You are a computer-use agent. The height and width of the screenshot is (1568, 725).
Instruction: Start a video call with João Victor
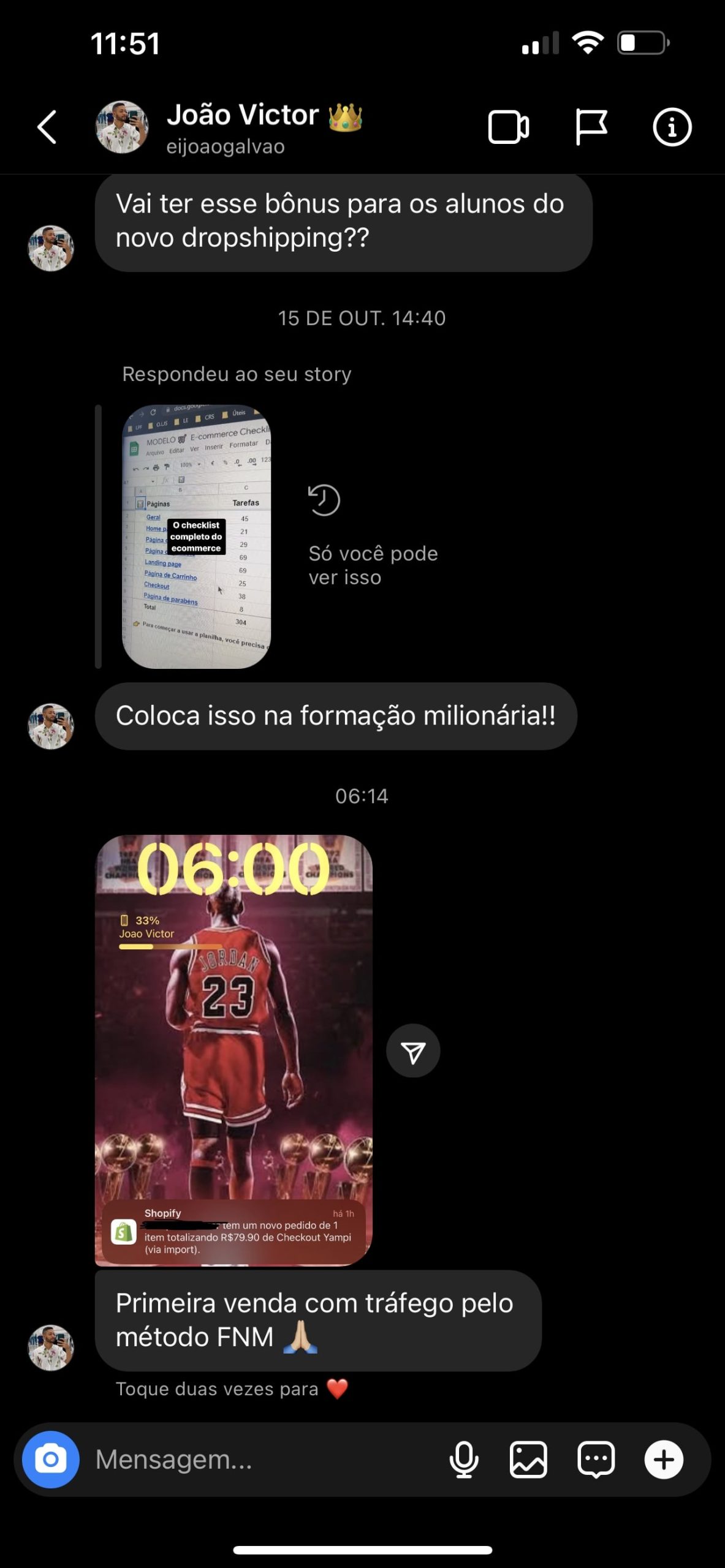pyautogui.click(x=509, y=127)
